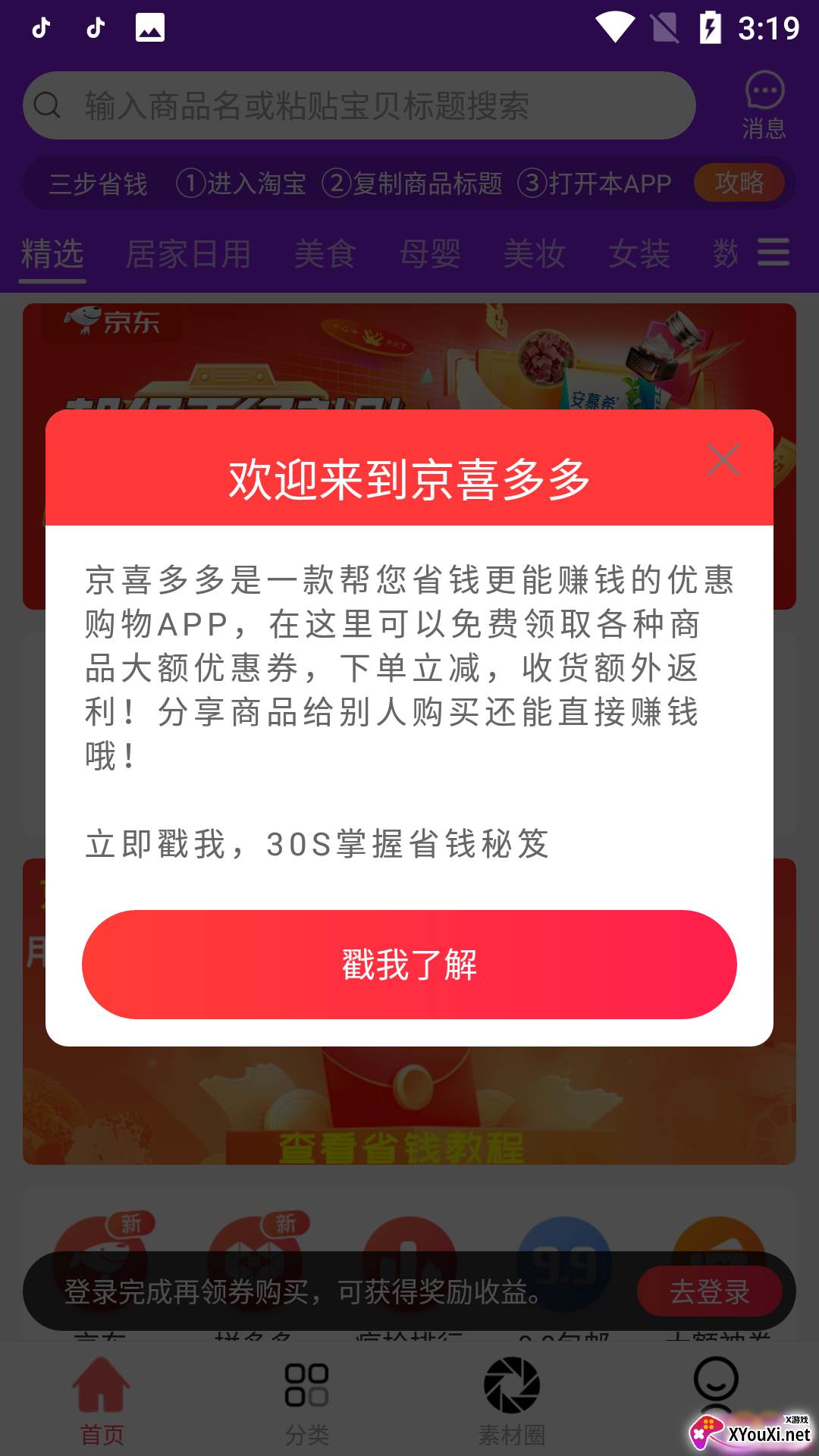Image resolution: width=819 pixels, height=1456 pixels.
Task: Switch to the 美妆 tab
Action: coord(535,254)
